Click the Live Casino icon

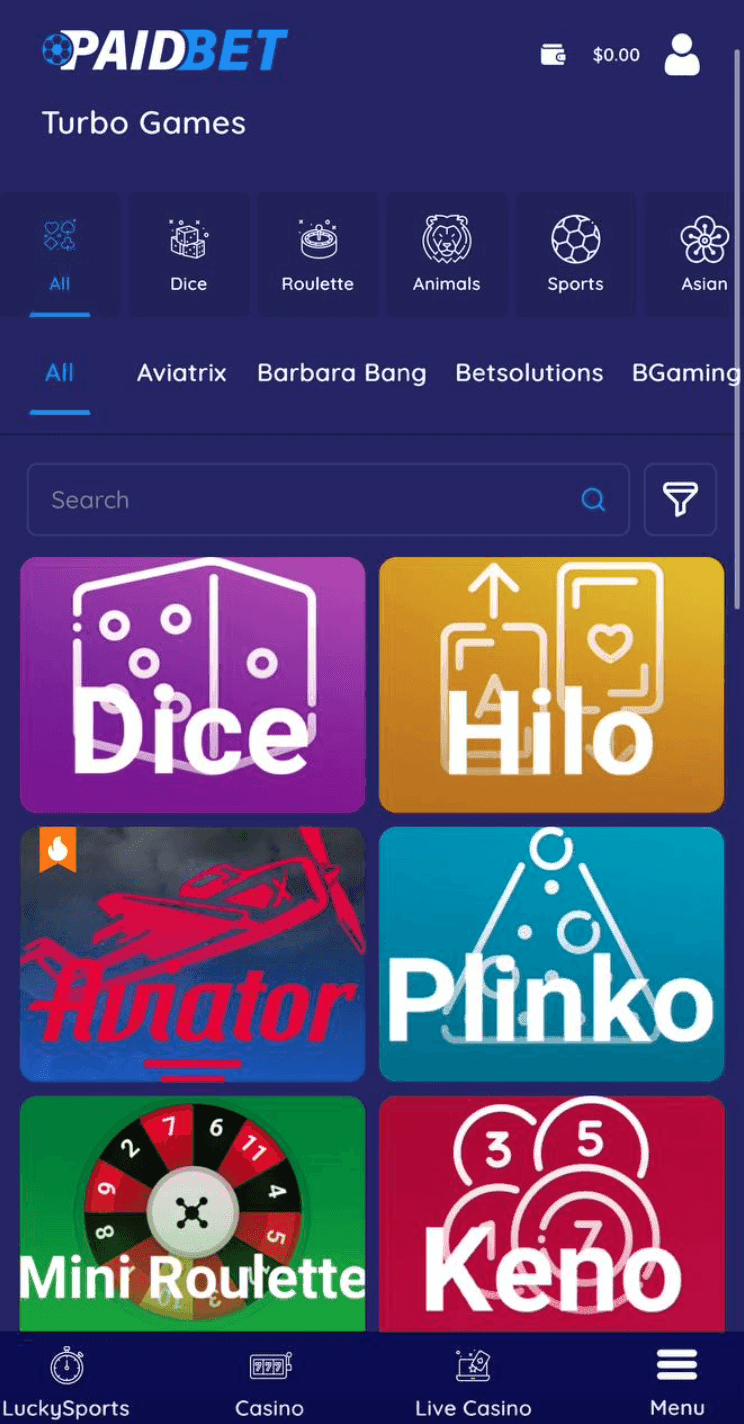point(472,1369)
